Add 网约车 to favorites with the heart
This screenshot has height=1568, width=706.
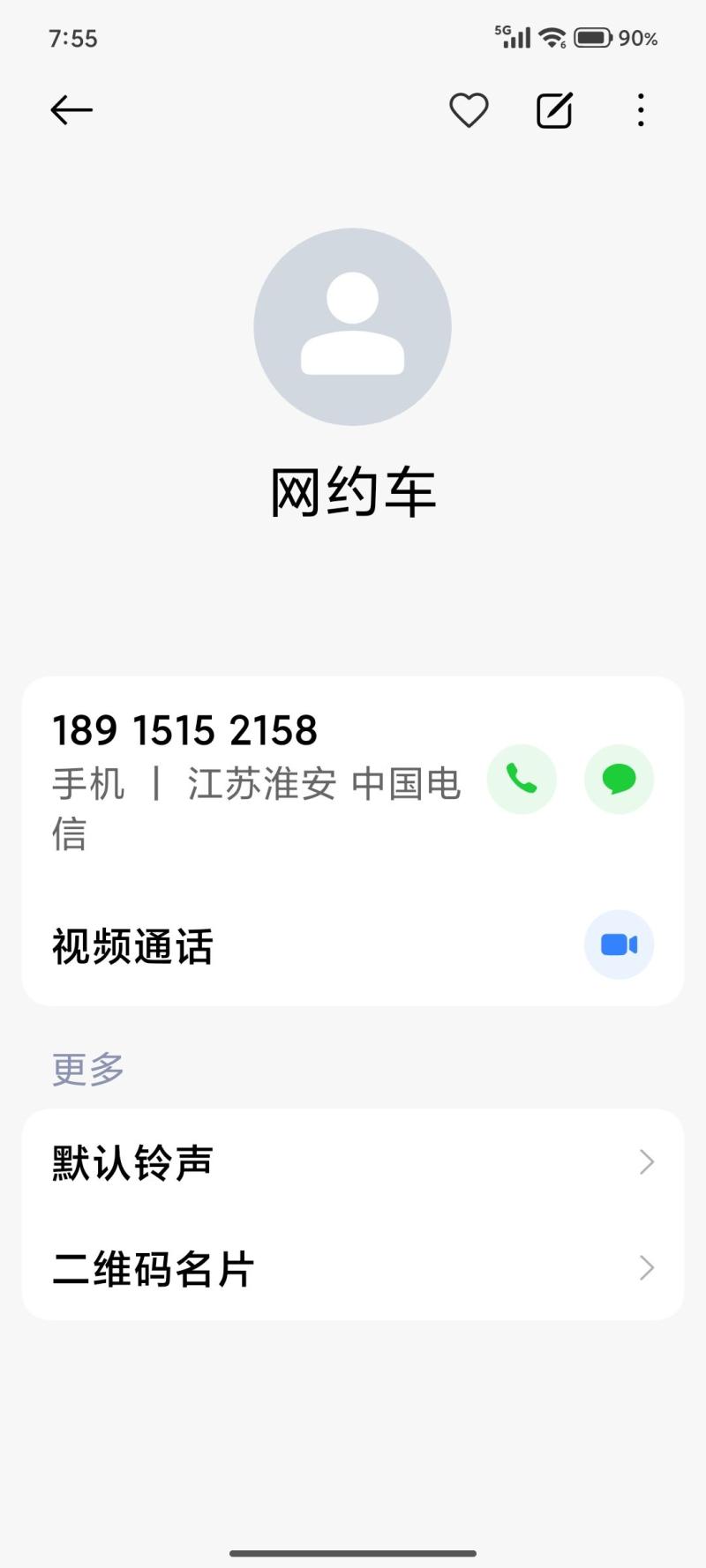tap(469, 110)
